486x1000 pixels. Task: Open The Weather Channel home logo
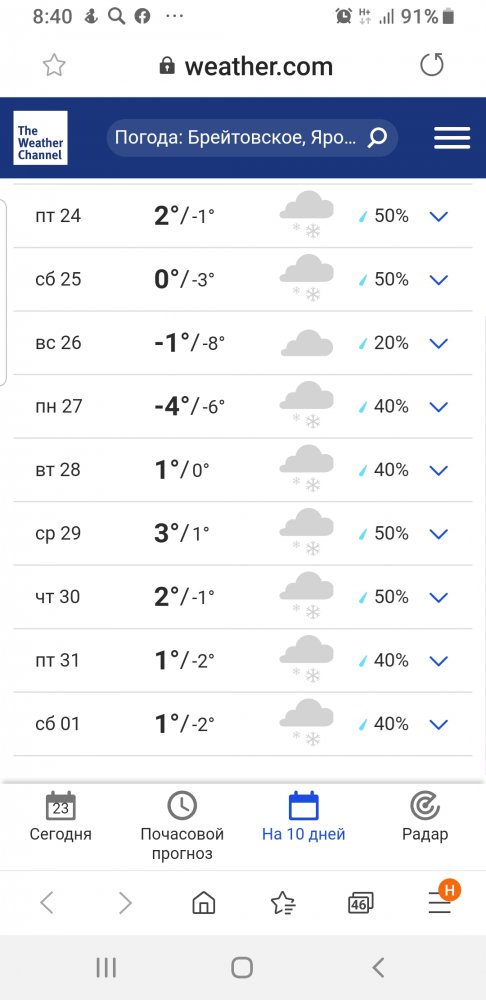(x=40, y=138)
